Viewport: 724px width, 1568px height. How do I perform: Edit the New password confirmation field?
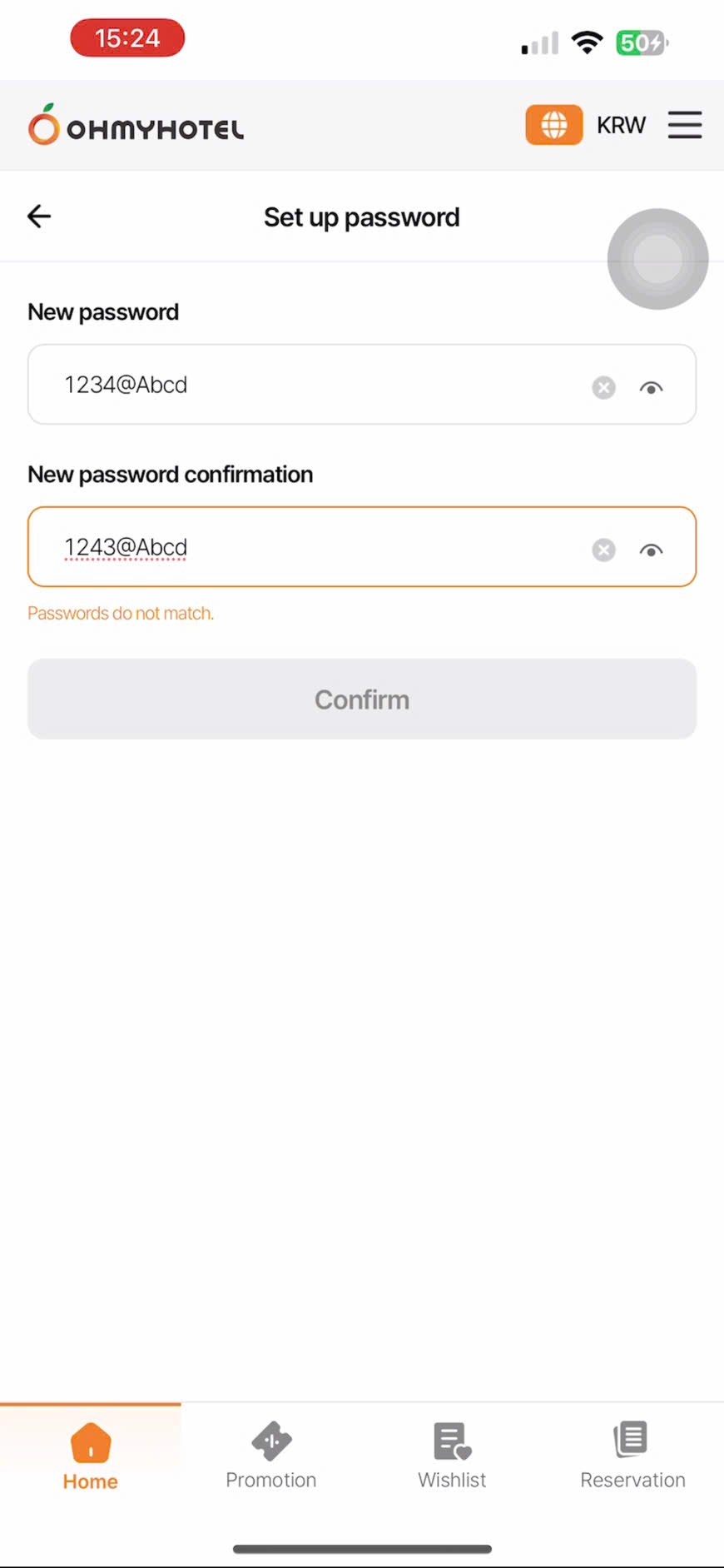pos(316,547)
